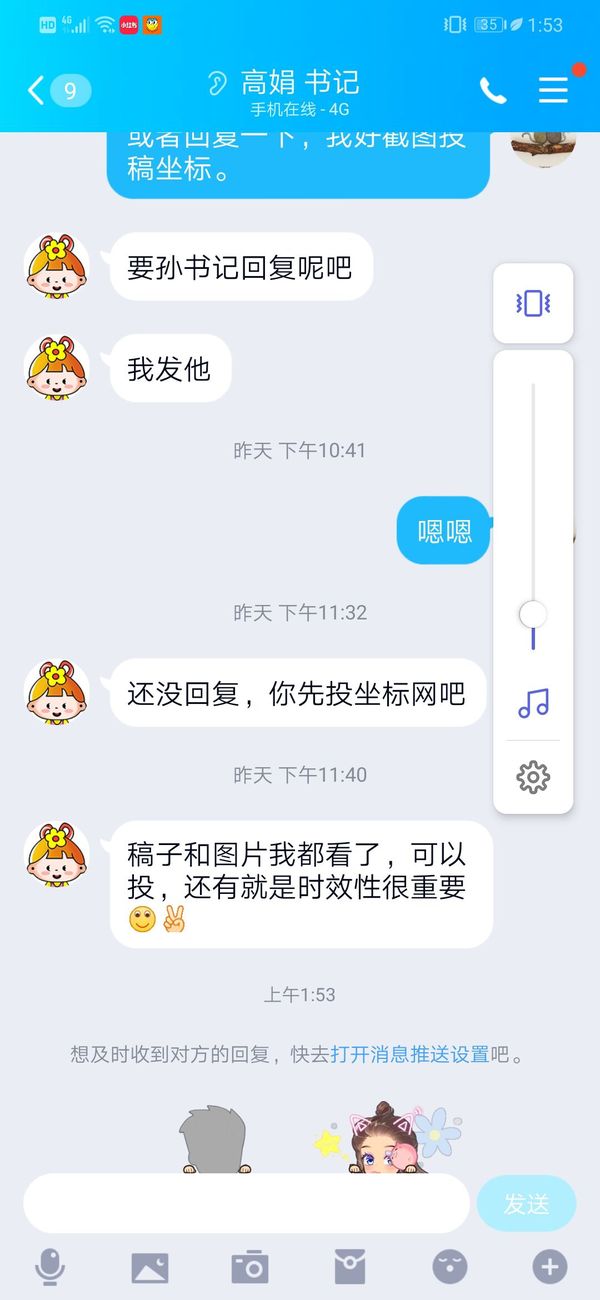600x1300 pixels.
Task: Go back to the message list
Action: (58, 91)
